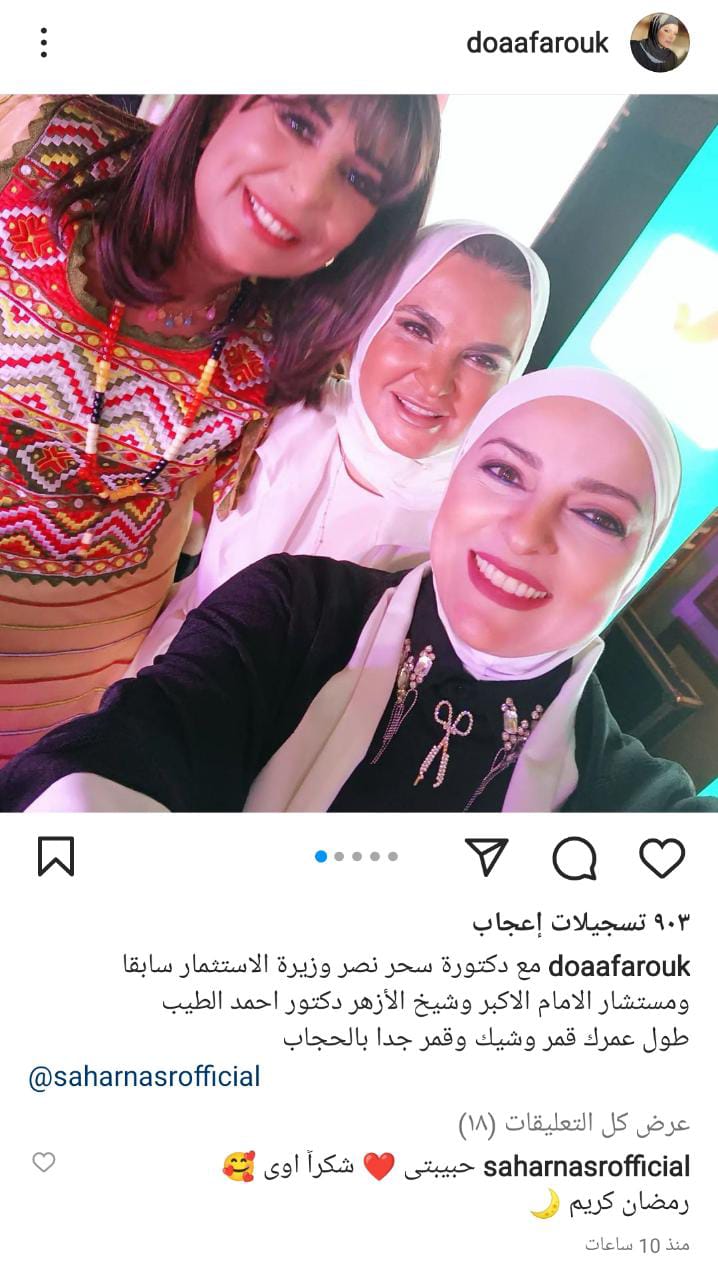718x1280 pixels.
Task: Open doaafarouk's profile picture
Action: (x=659, y=43)
